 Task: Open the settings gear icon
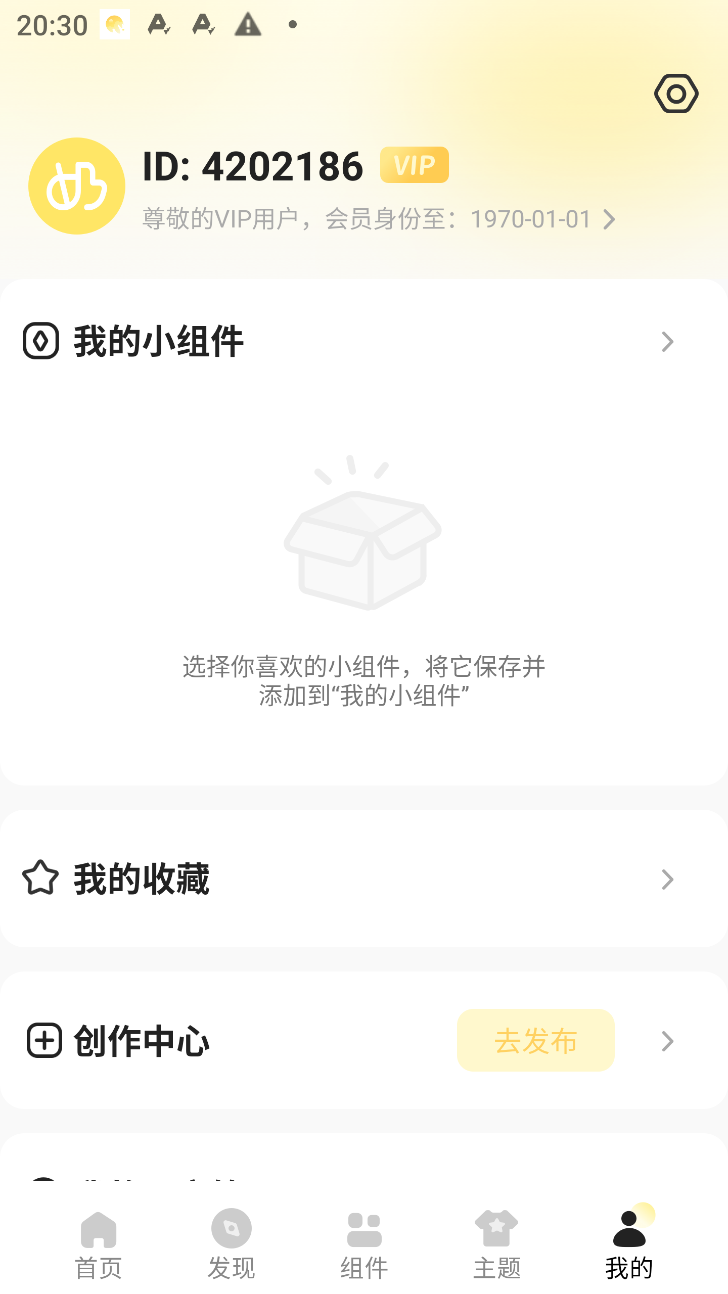tap(675, 93)
